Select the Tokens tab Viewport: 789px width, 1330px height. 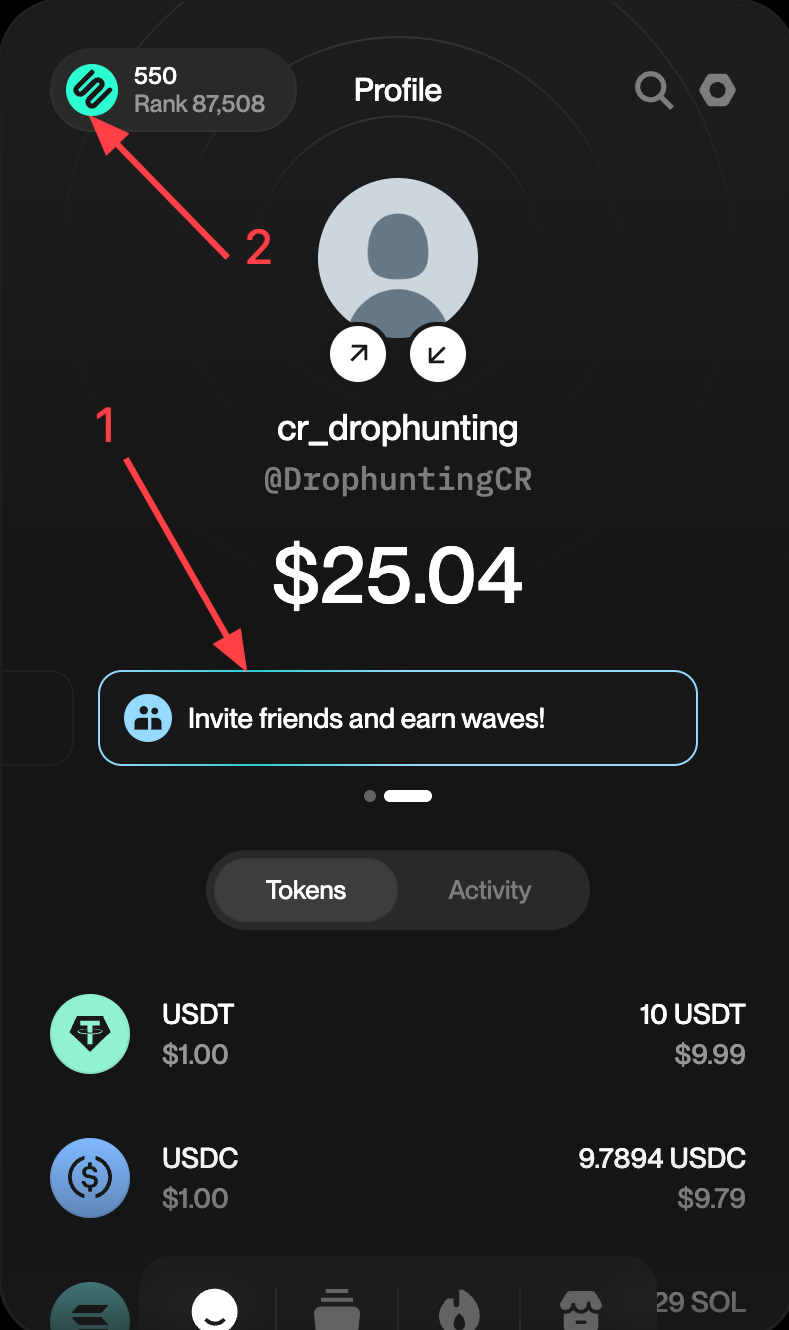coord(306,890)
